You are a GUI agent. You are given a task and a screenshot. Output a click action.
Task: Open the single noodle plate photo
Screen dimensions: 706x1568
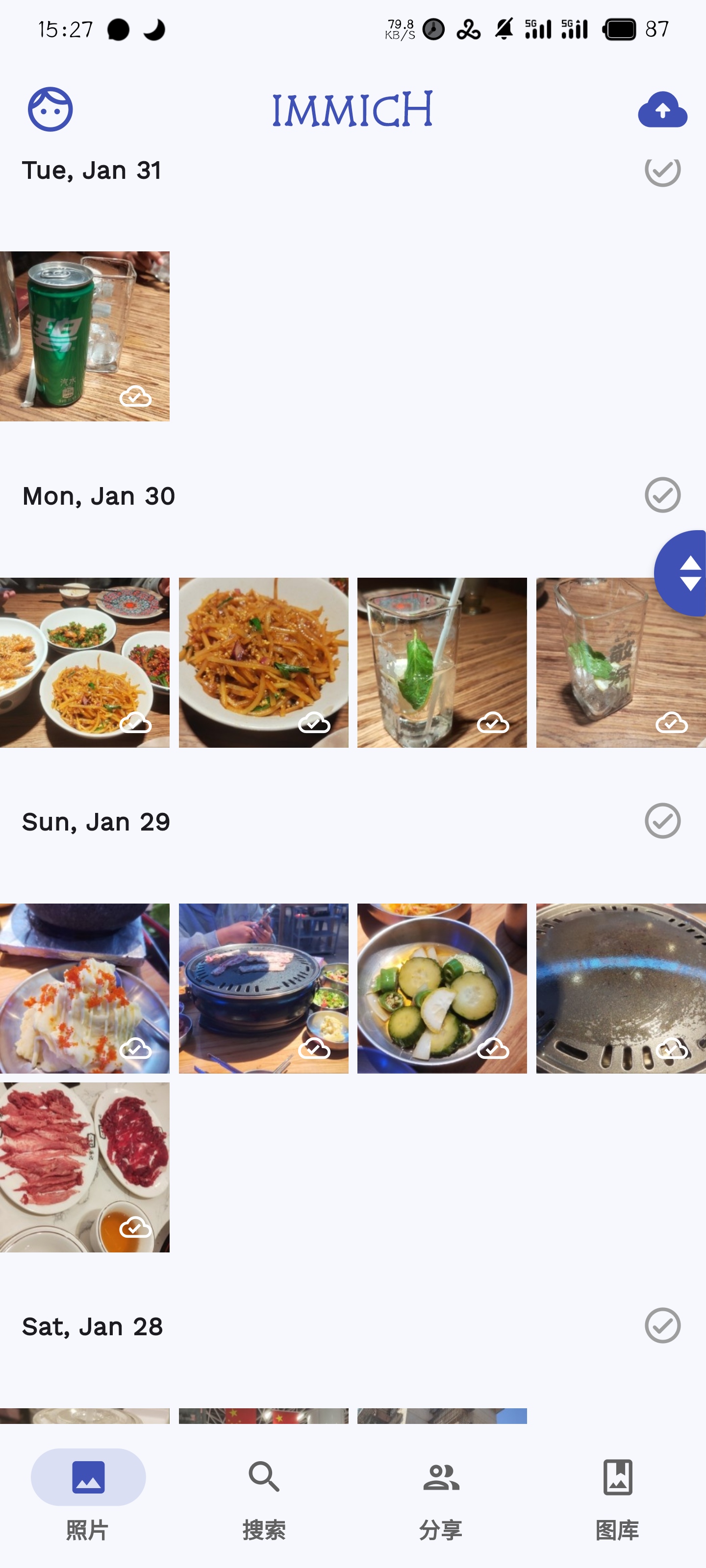point(263,662)
